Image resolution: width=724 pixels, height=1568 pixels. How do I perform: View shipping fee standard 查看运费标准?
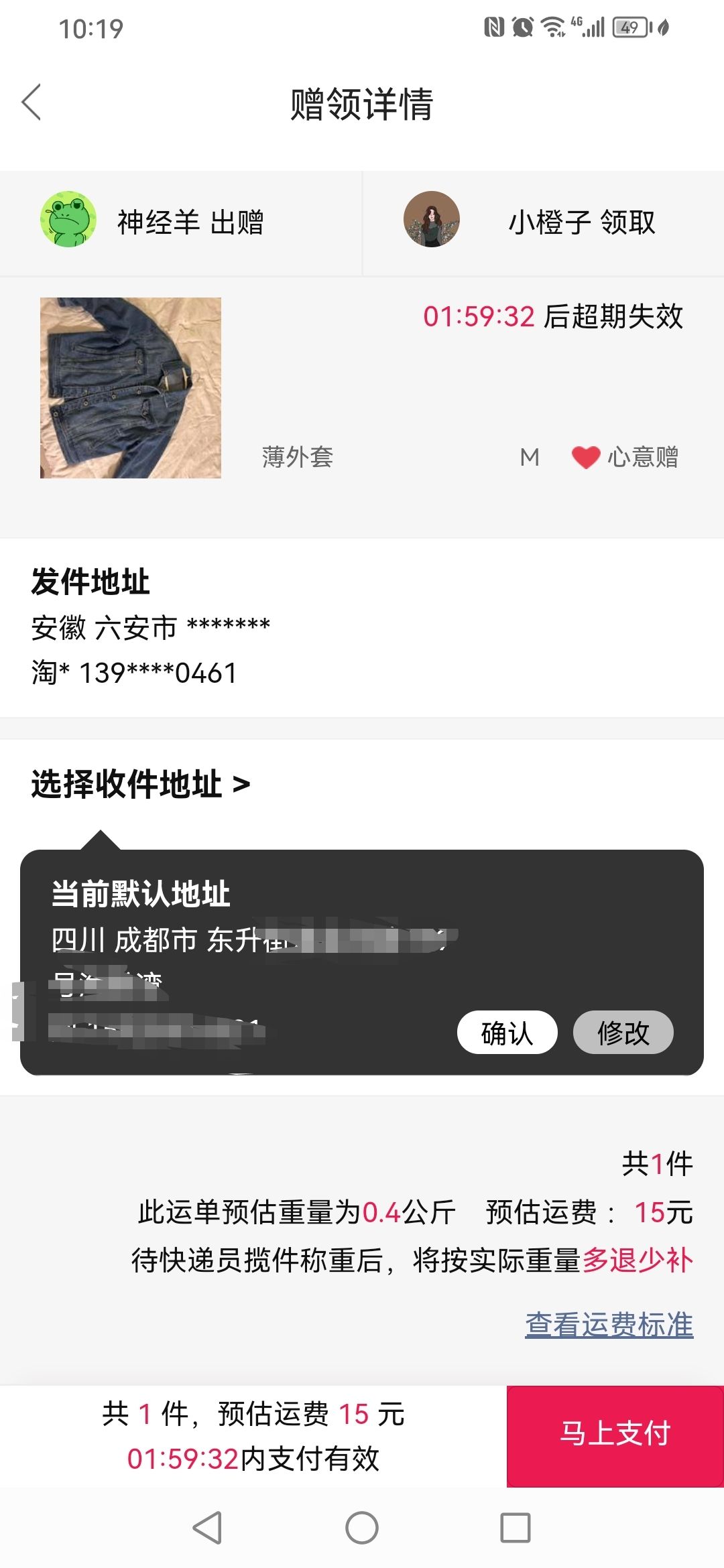(x=609, y=1325)
